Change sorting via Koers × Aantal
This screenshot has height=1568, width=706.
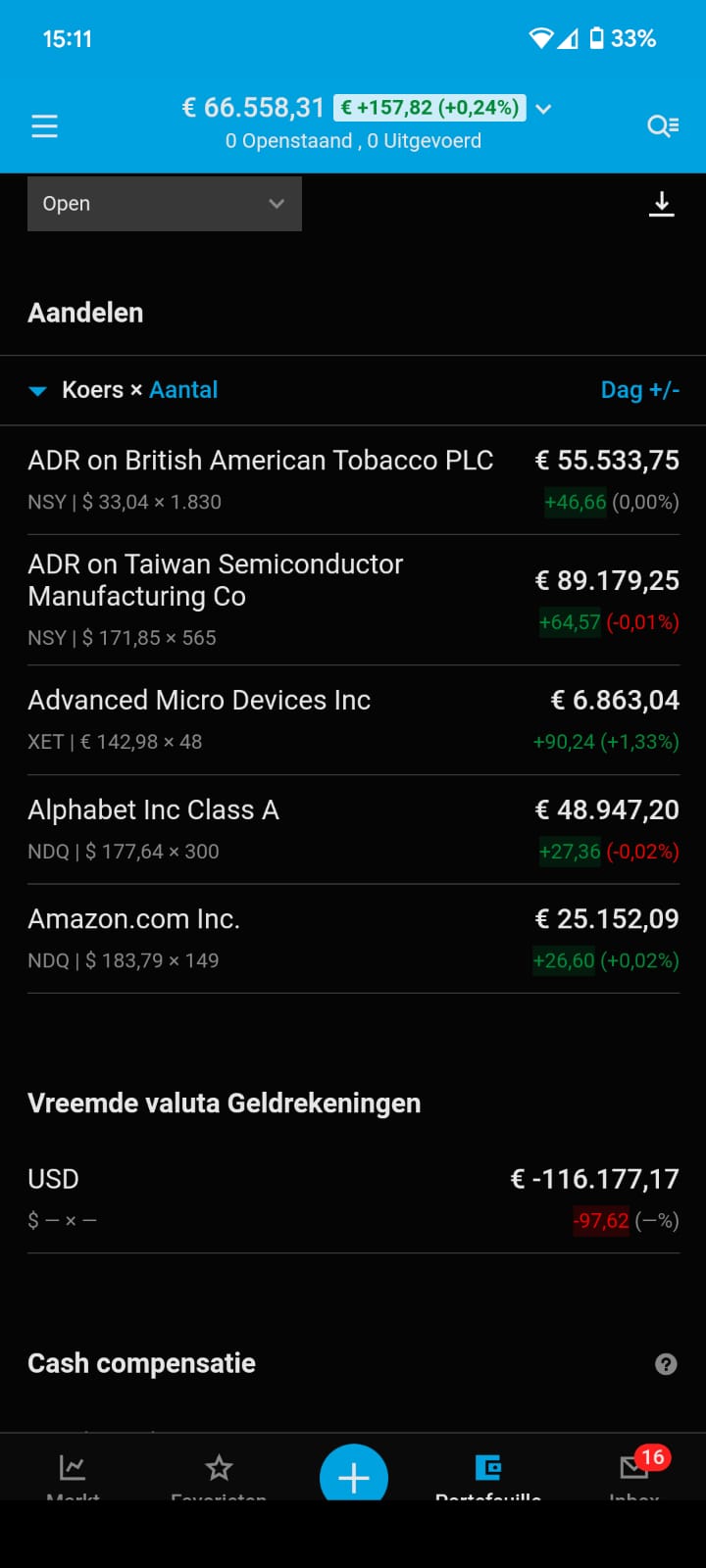point(139,390)
